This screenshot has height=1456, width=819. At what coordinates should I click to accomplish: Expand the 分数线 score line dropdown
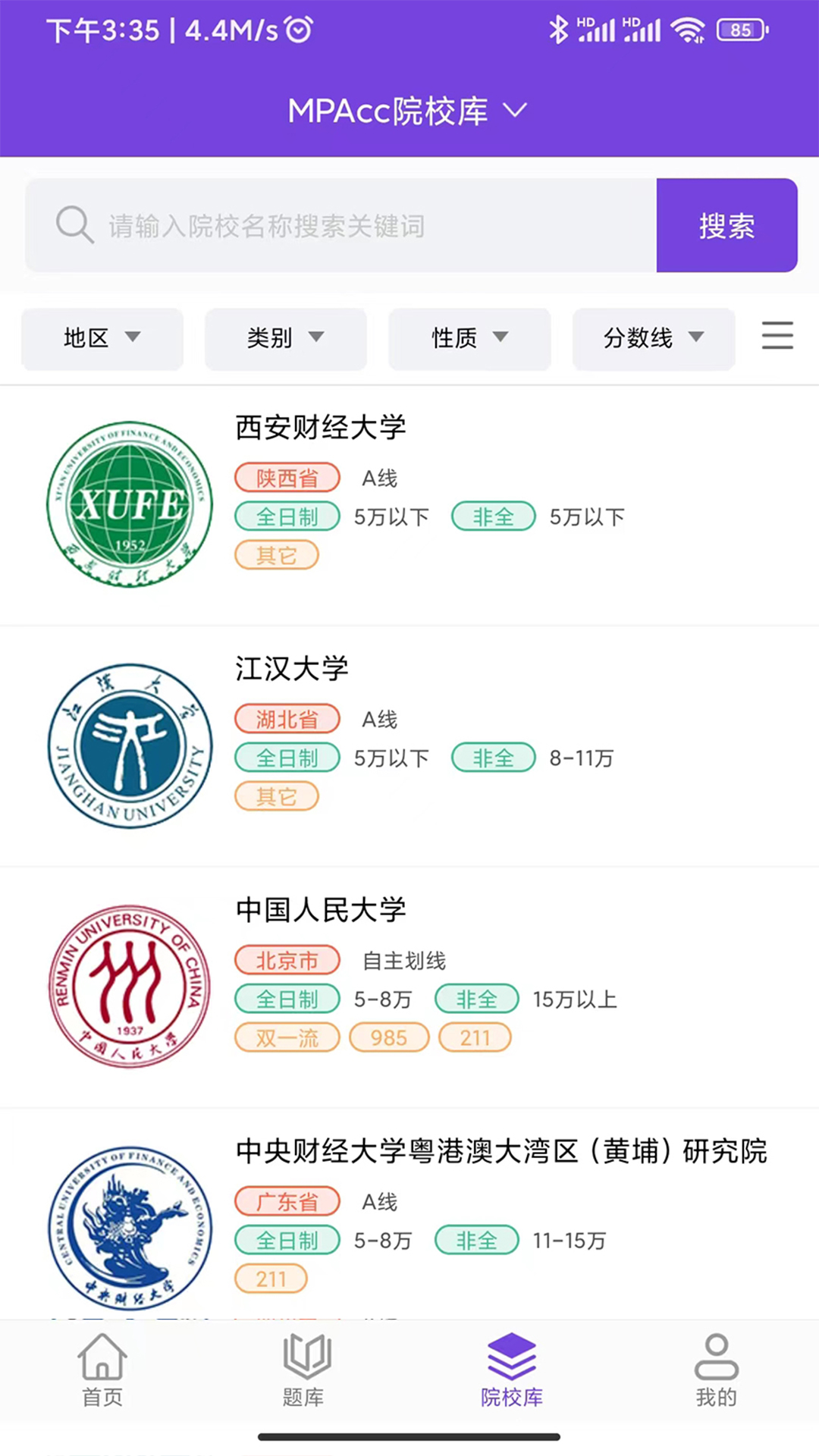653,339
